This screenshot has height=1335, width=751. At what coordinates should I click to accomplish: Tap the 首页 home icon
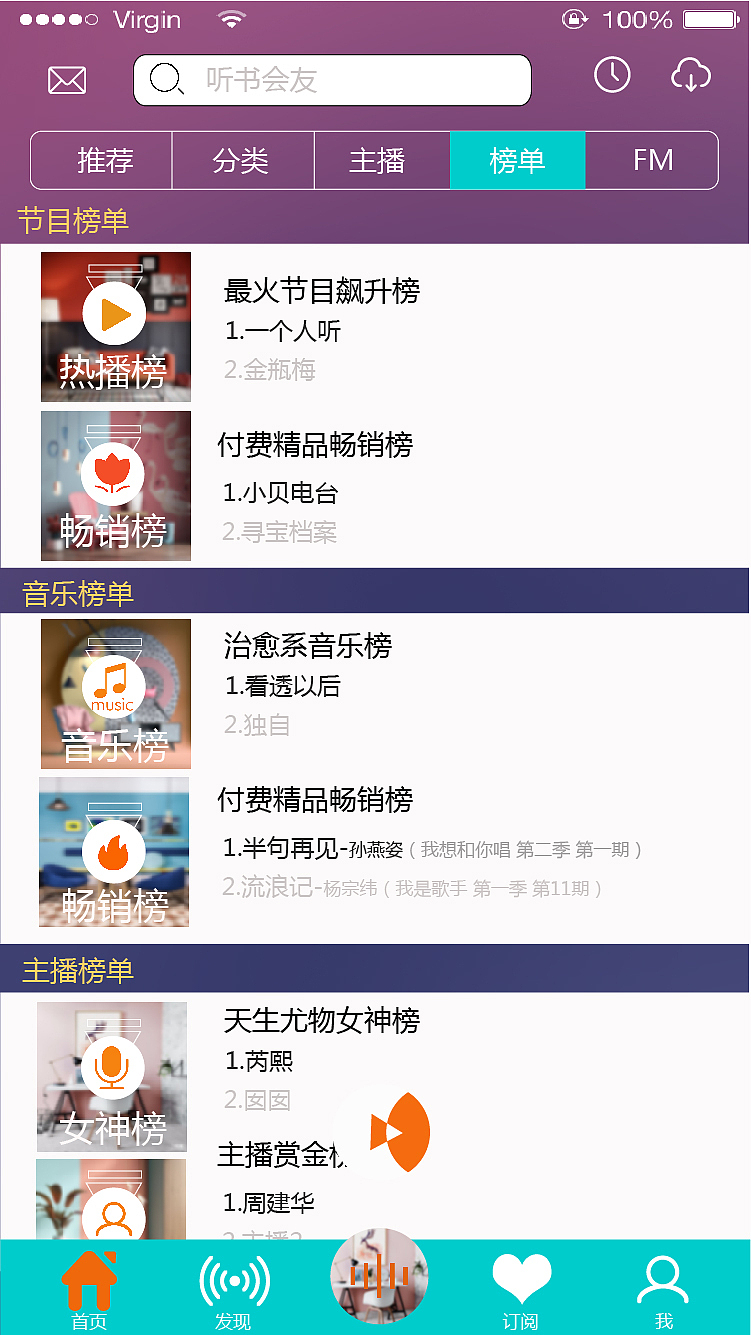point(89,1280)
